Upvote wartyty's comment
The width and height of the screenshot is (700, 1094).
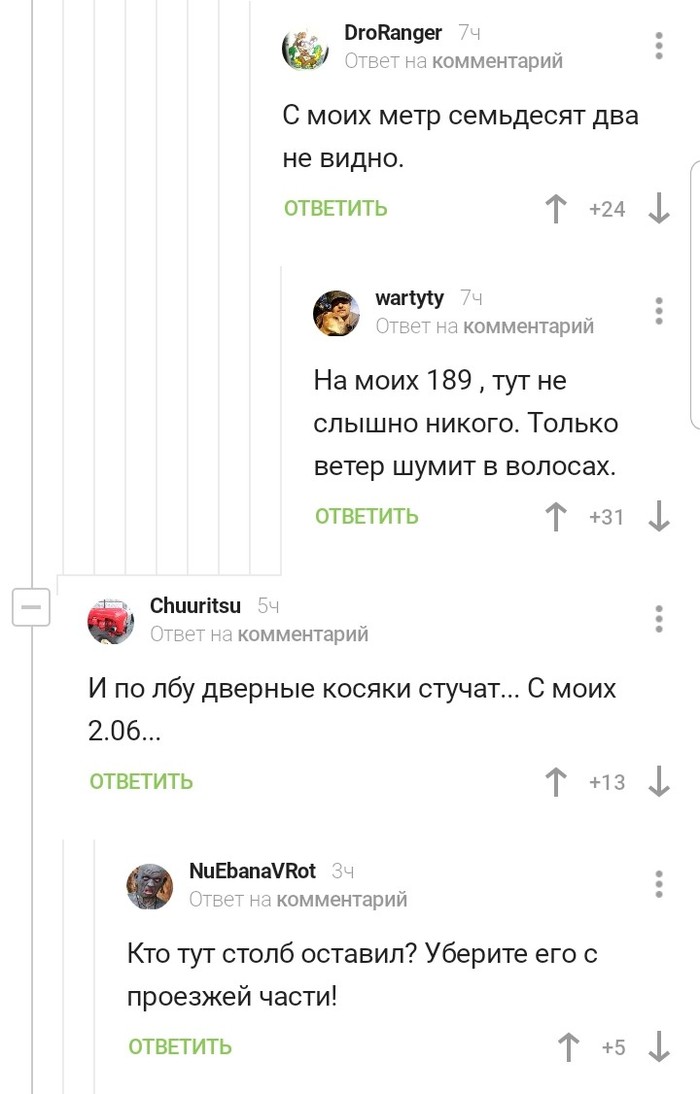pyautogui.click(x=555, y=517)
